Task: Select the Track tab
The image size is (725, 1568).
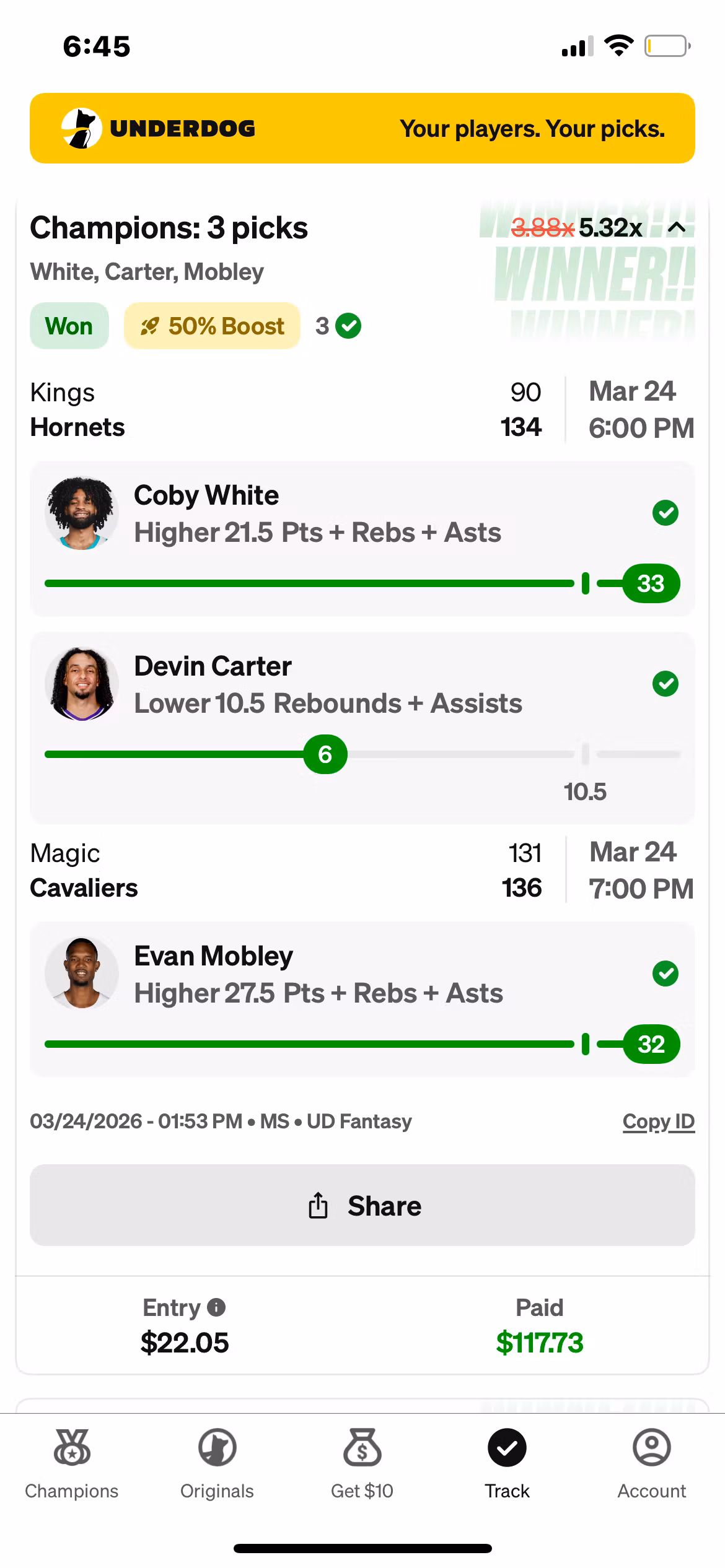Action: pos(507,1464)
